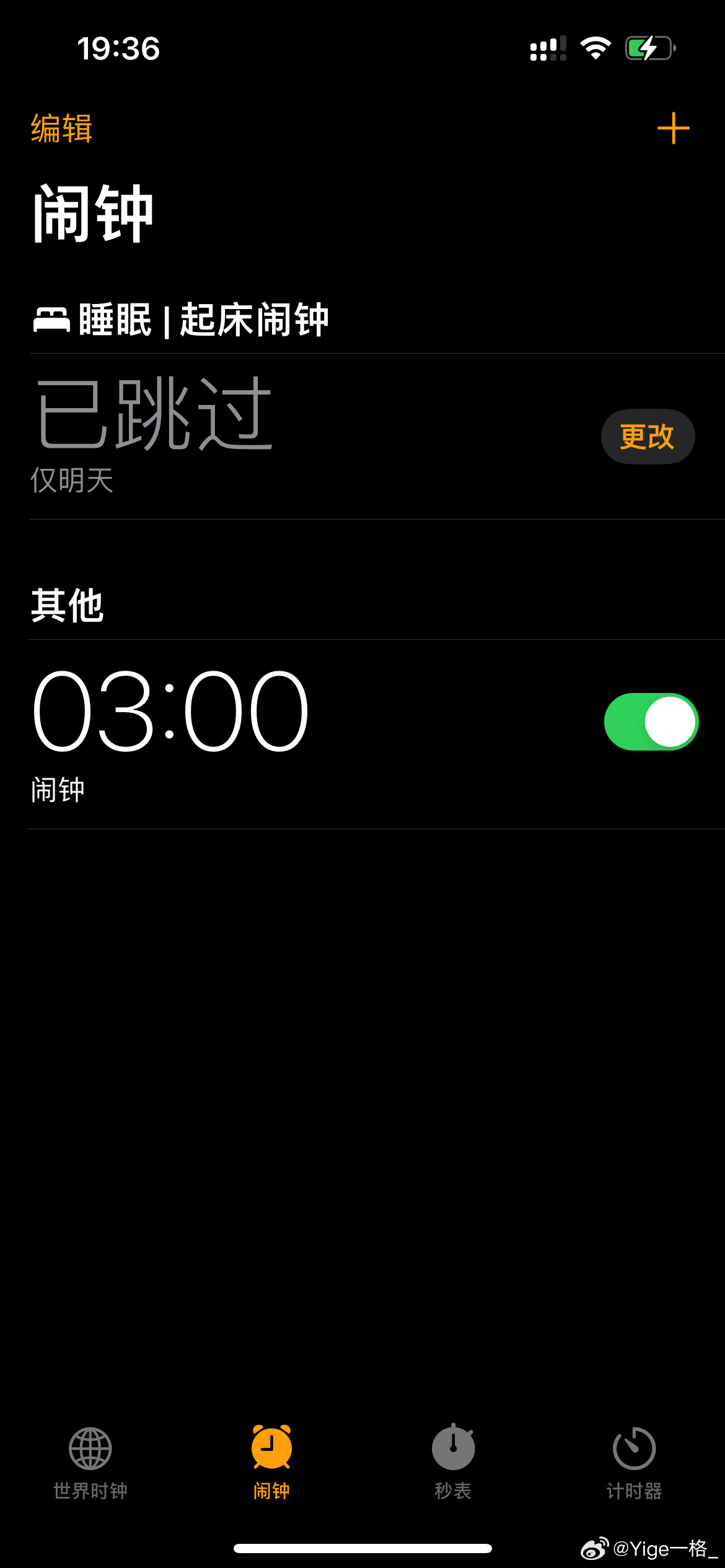Image resolution: width=725 pixels, height=1568 pixels.
Task: Select the 闹钟 tab
Action: (x=271, y=1463)
